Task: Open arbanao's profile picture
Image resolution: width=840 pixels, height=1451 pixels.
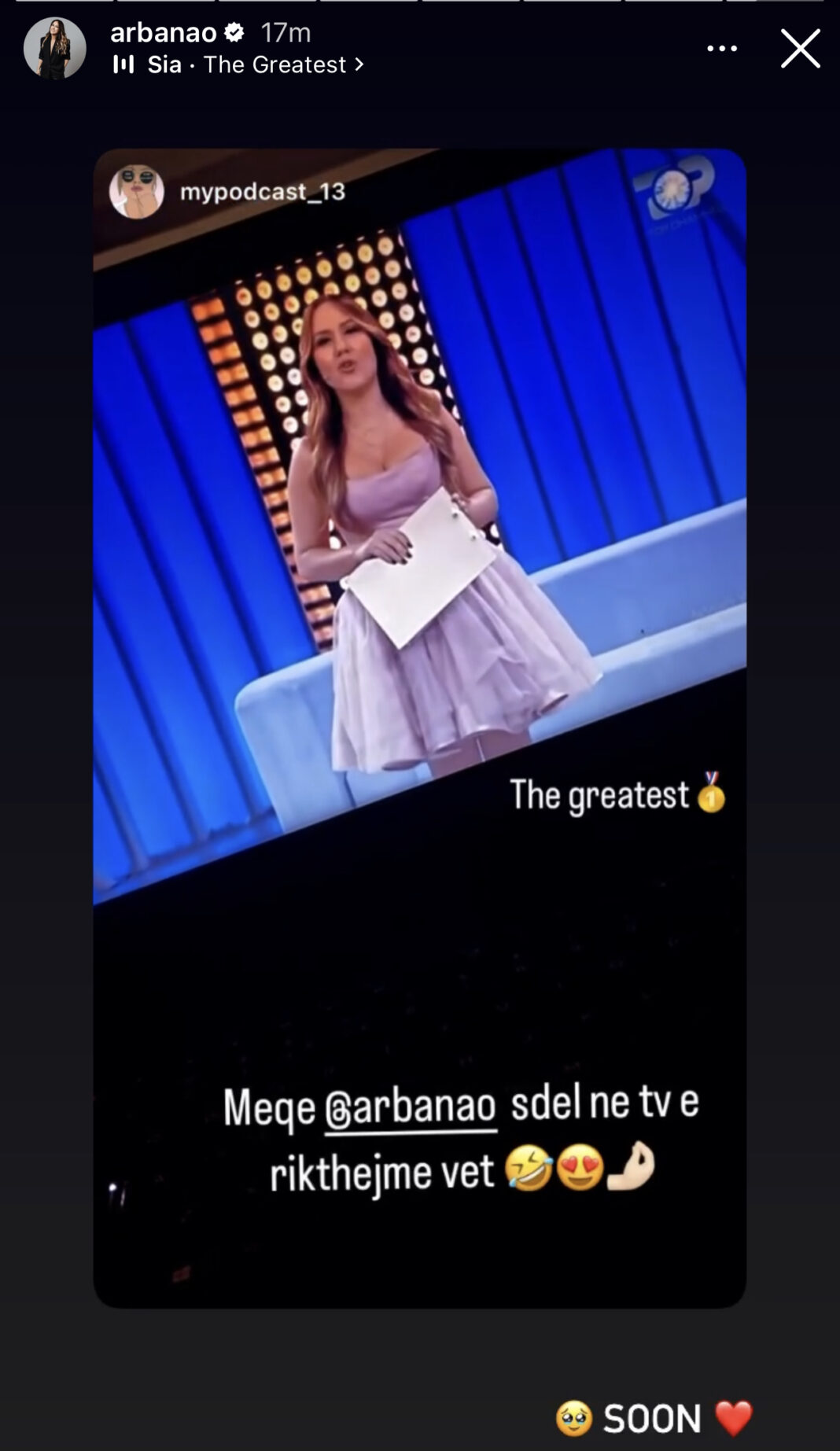Action: coord(54,49)
